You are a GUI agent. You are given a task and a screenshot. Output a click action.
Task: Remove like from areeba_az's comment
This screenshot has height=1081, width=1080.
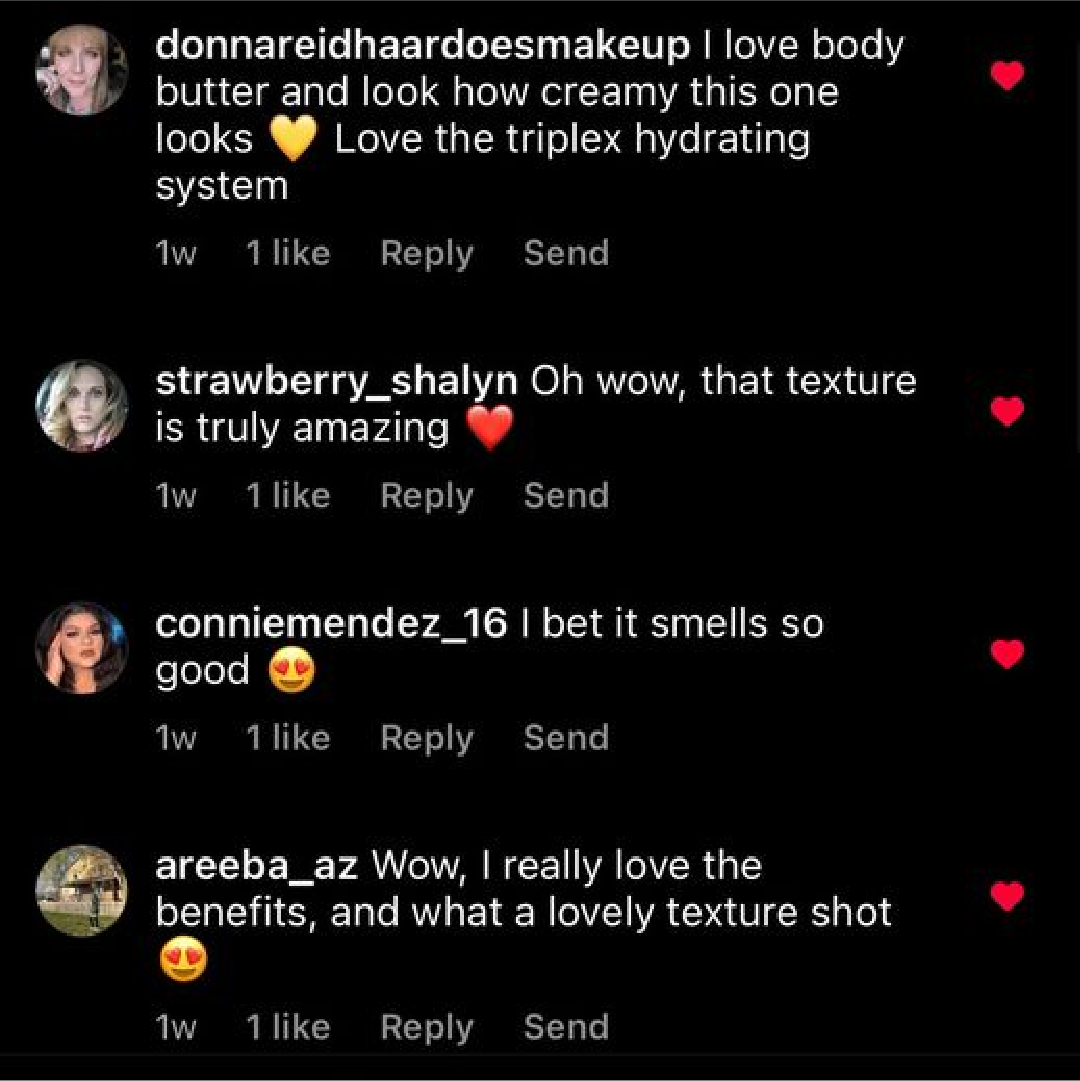(1007, 896)
